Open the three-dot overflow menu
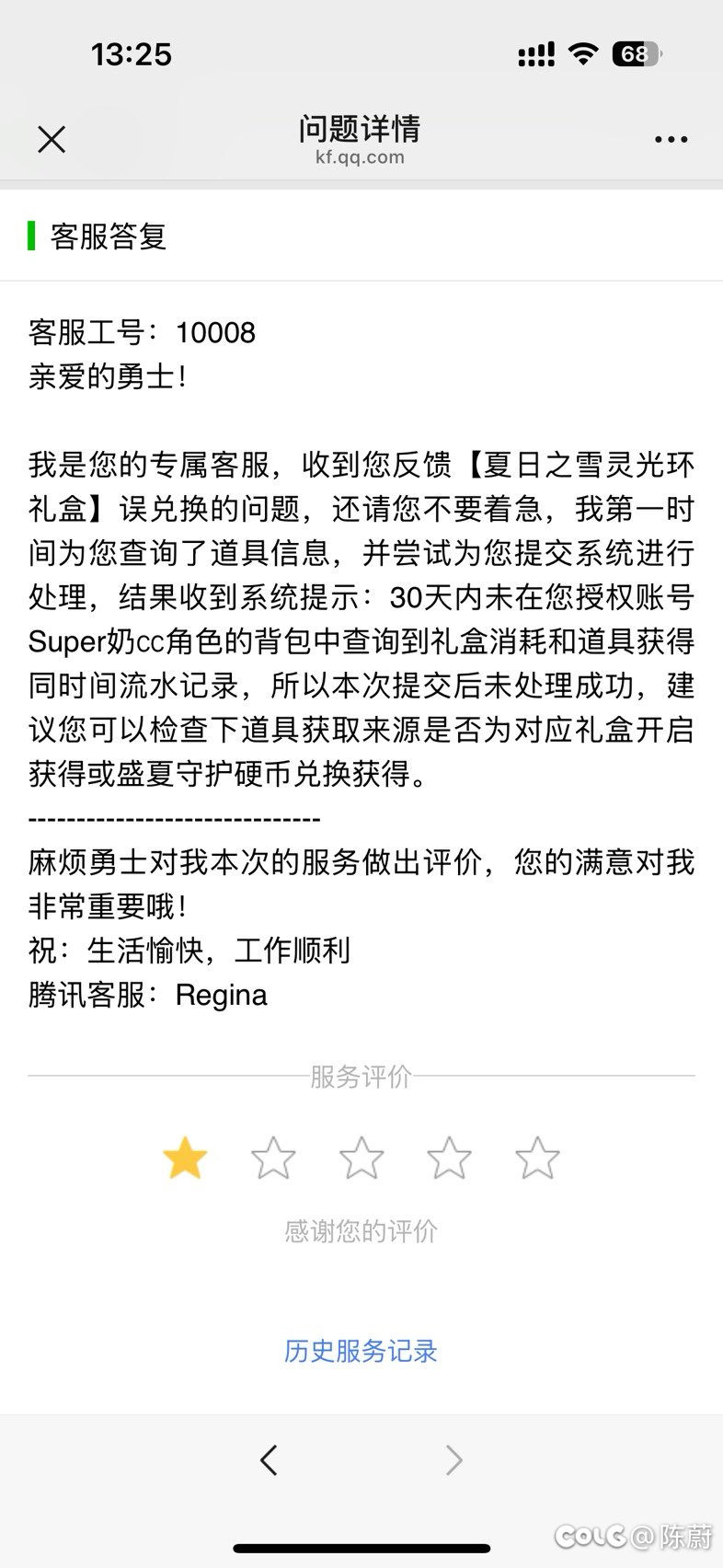 click(671, 140)
